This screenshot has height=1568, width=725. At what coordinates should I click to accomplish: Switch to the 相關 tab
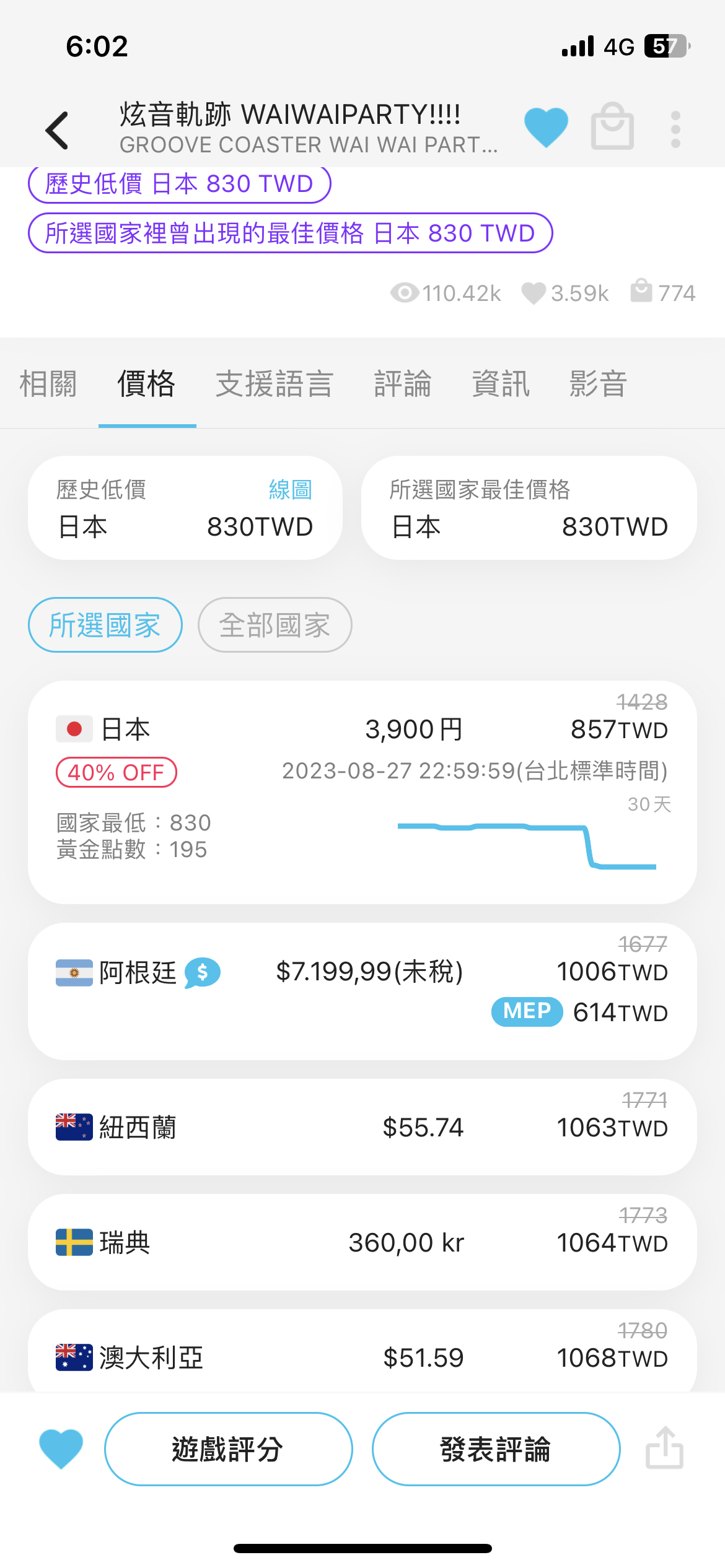pyautogui.click(x=48, y=384)
